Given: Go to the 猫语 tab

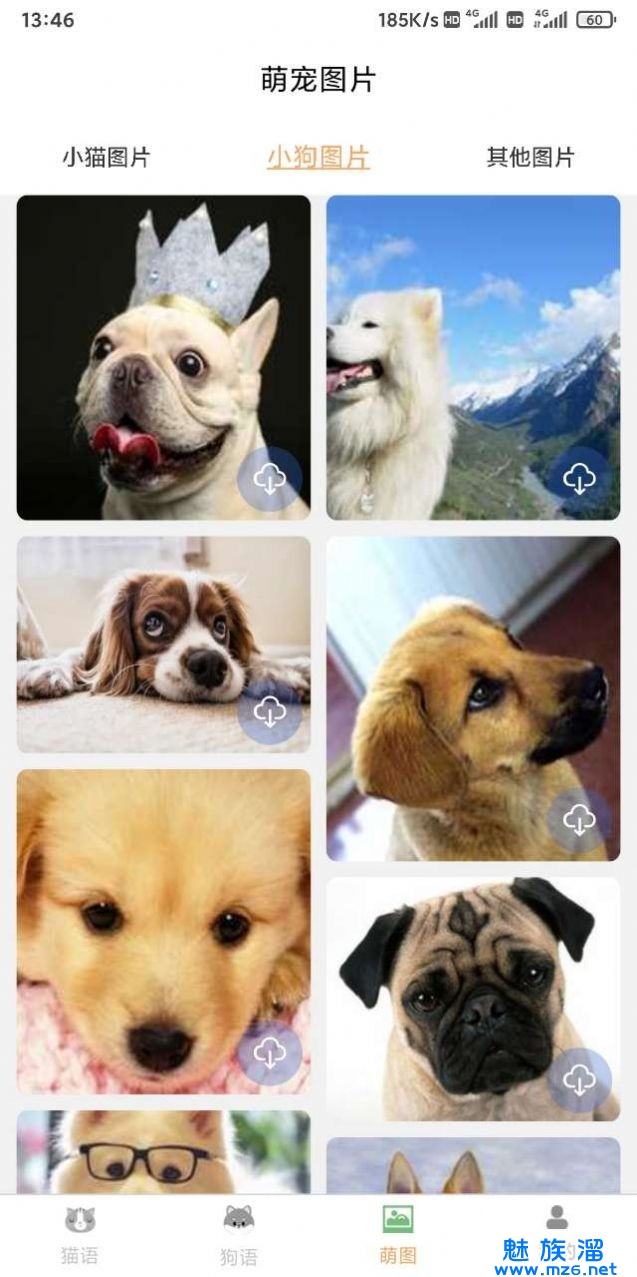Looking at the screenshot, I should 79,1235.
